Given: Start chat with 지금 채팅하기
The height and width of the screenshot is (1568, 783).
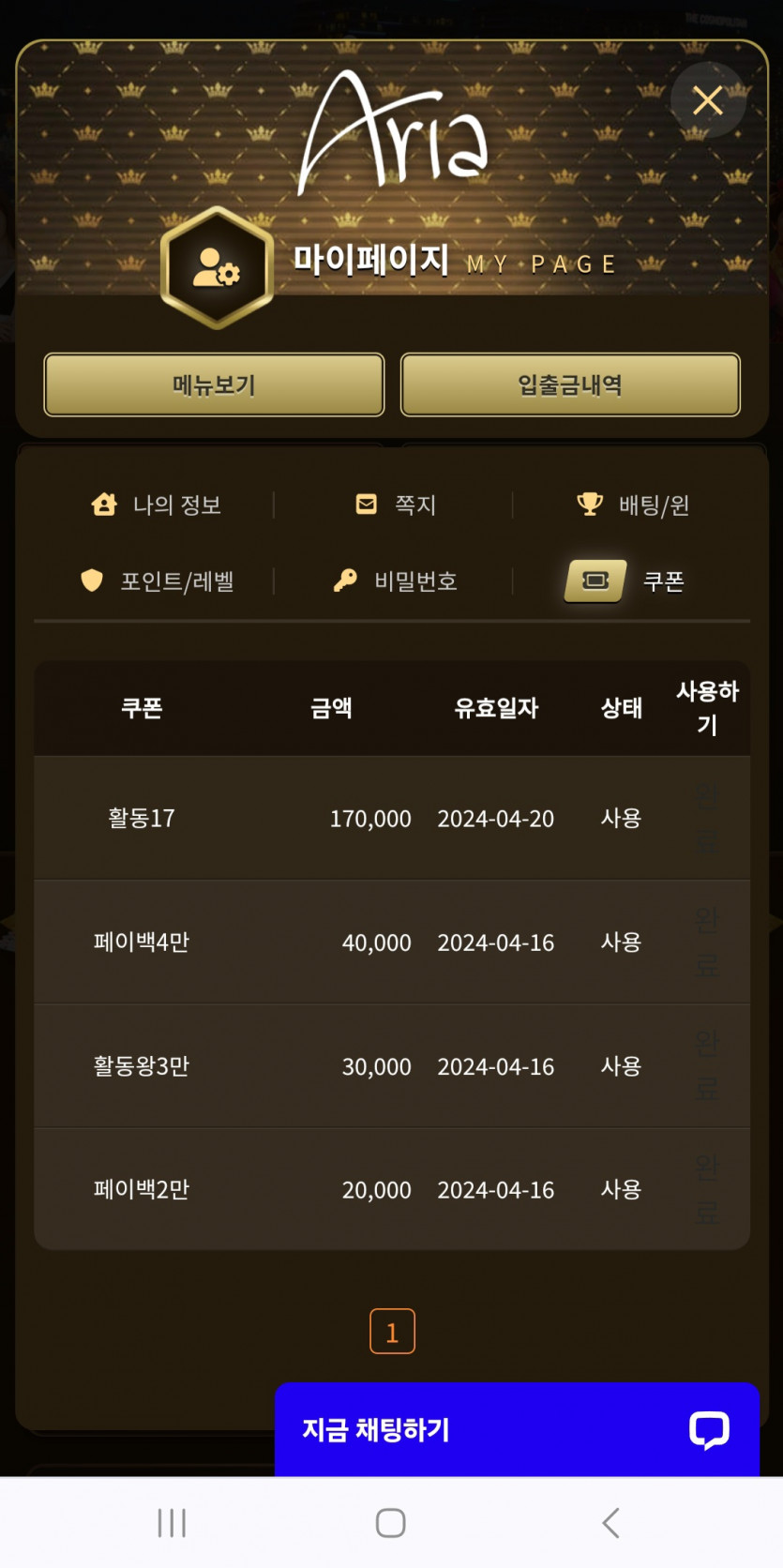Looking at the screenshot, I should pos(516,1429).
